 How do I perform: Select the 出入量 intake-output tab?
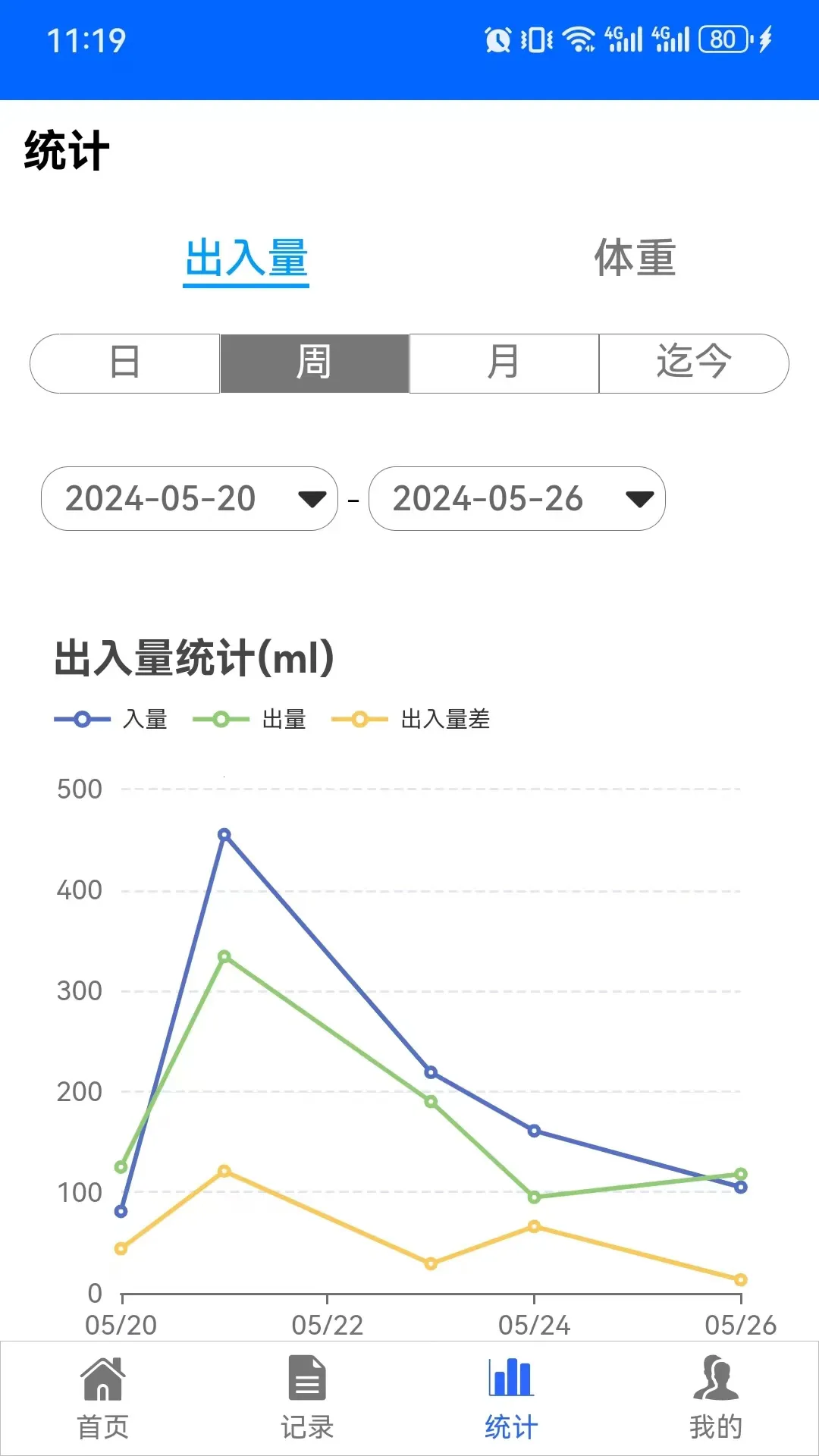click(x=246, y=261)
